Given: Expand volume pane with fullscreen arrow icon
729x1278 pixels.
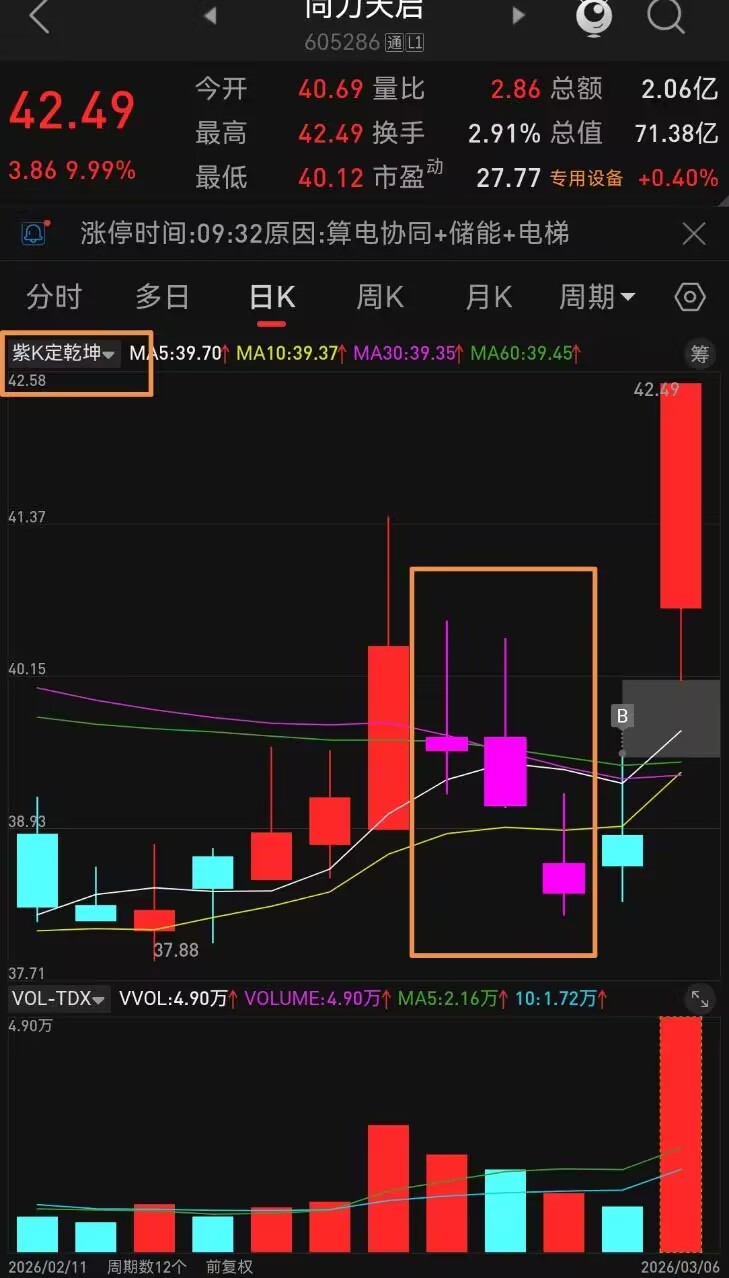Looking at the screenshot, I should click(x=700, y=1000).
